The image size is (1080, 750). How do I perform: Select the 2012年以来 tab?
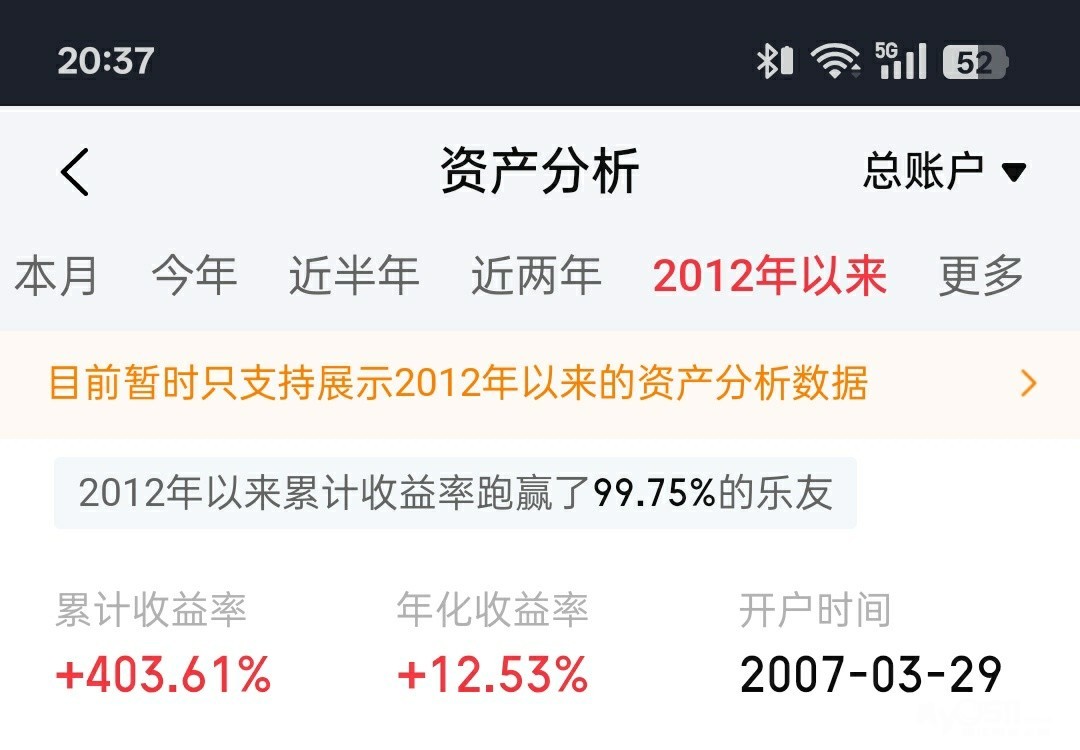[x=769, y=275]
